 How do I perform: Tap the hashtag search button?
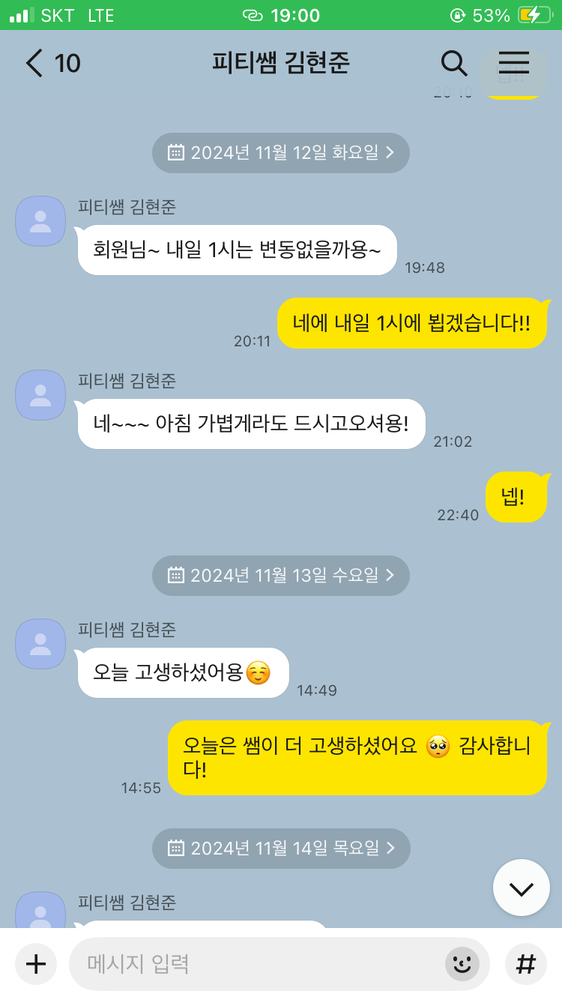pos(526,964)
